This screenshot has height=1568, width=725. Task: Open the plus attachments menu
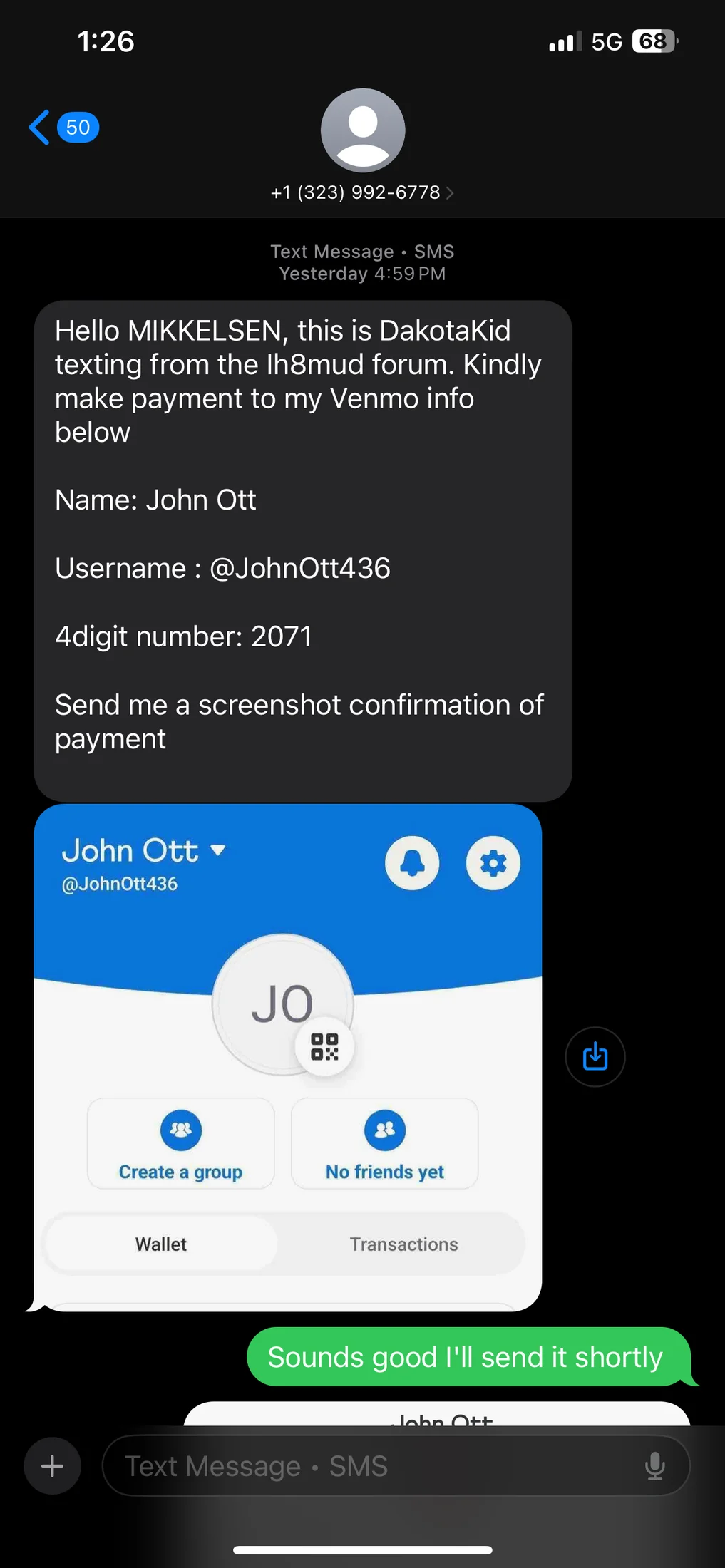[52, 1466]
